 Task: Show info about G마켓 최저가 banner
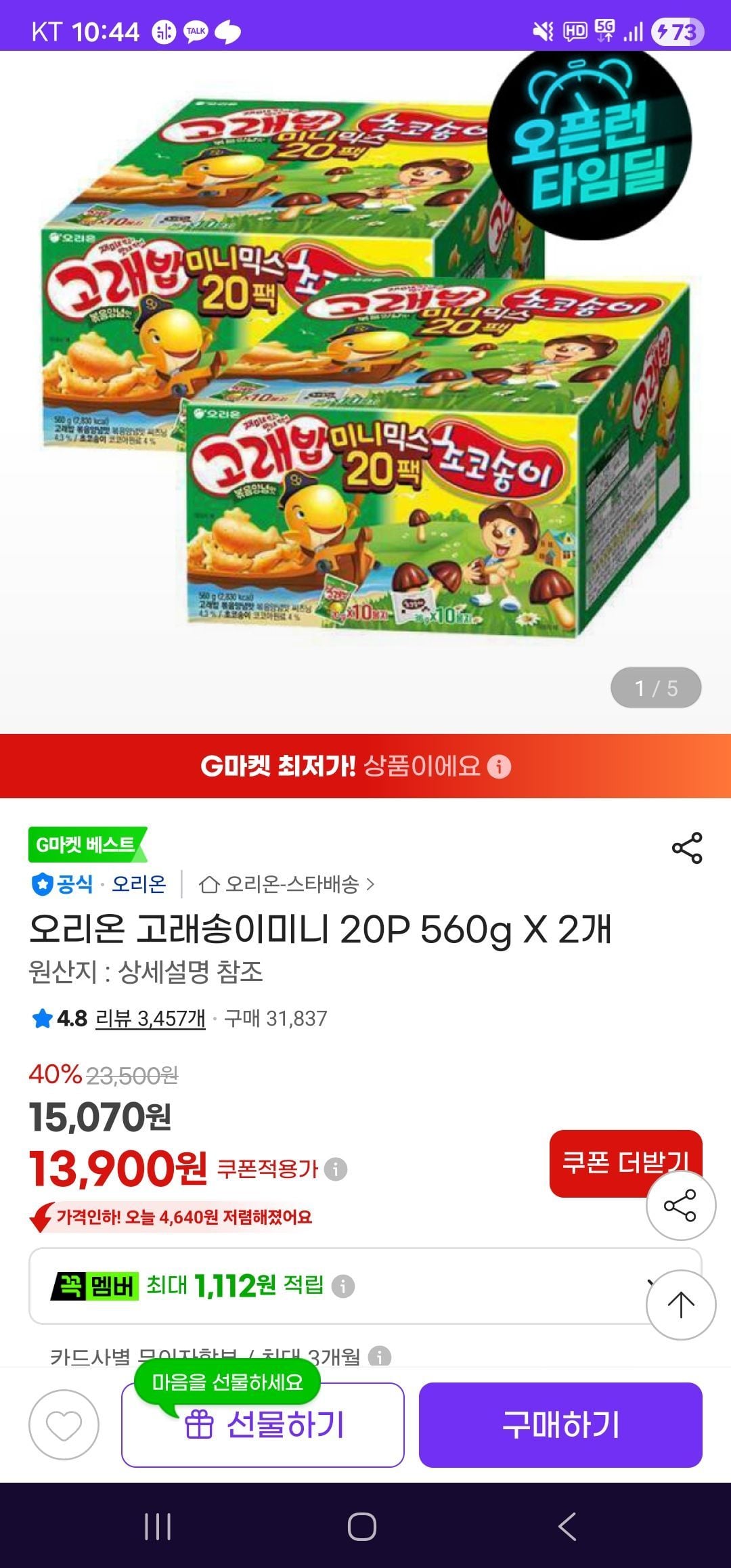(x=500, y=767)
